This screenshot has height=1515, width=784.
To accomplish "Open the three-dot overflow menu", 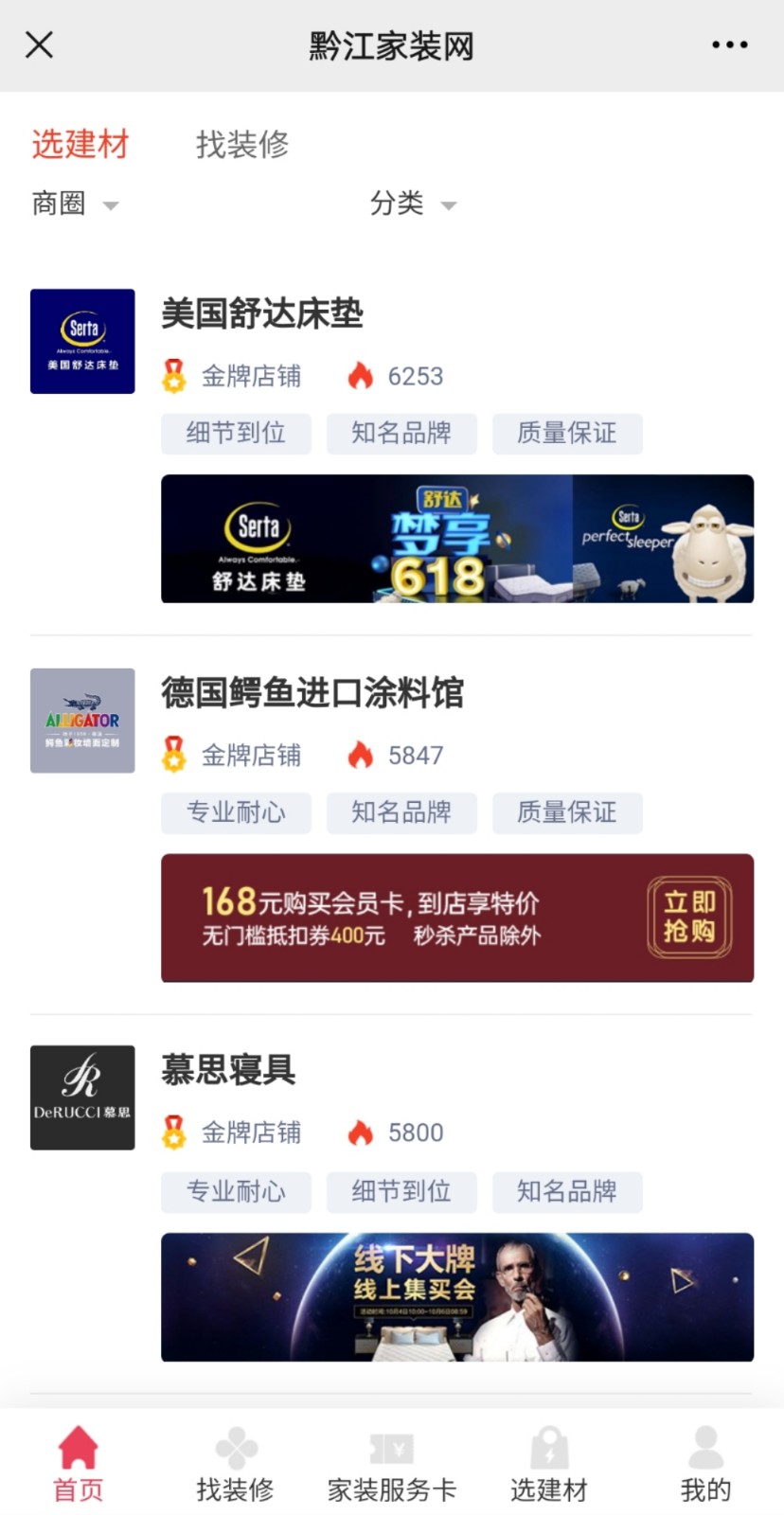I will click(x=729, y=45).
